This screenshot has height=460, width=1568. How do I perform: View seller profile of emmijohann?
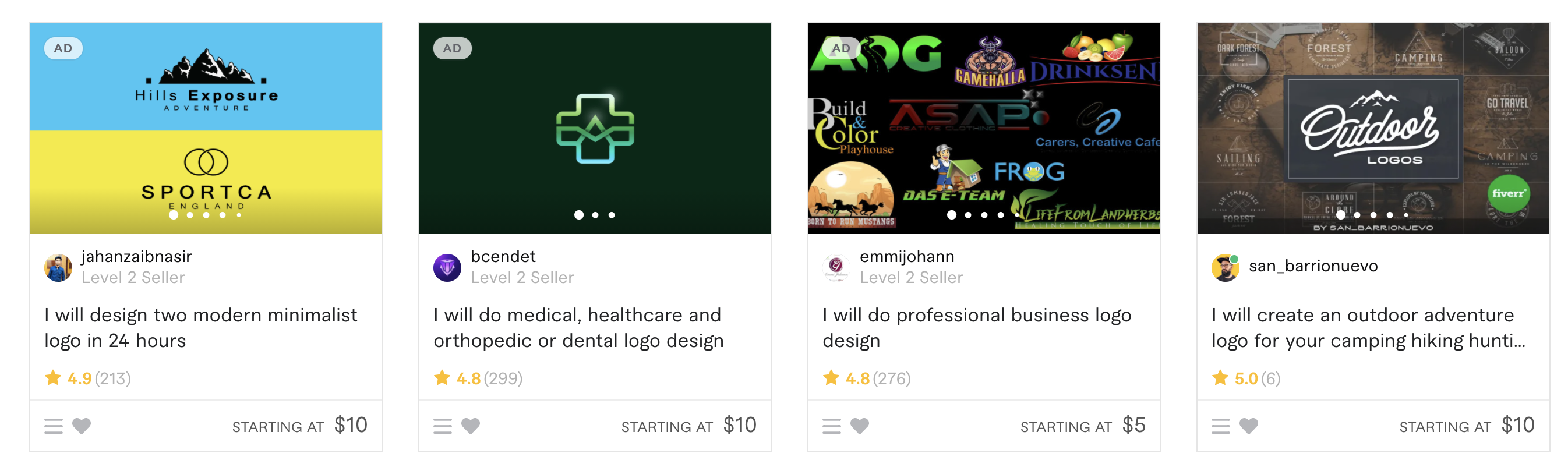(906, 257)
